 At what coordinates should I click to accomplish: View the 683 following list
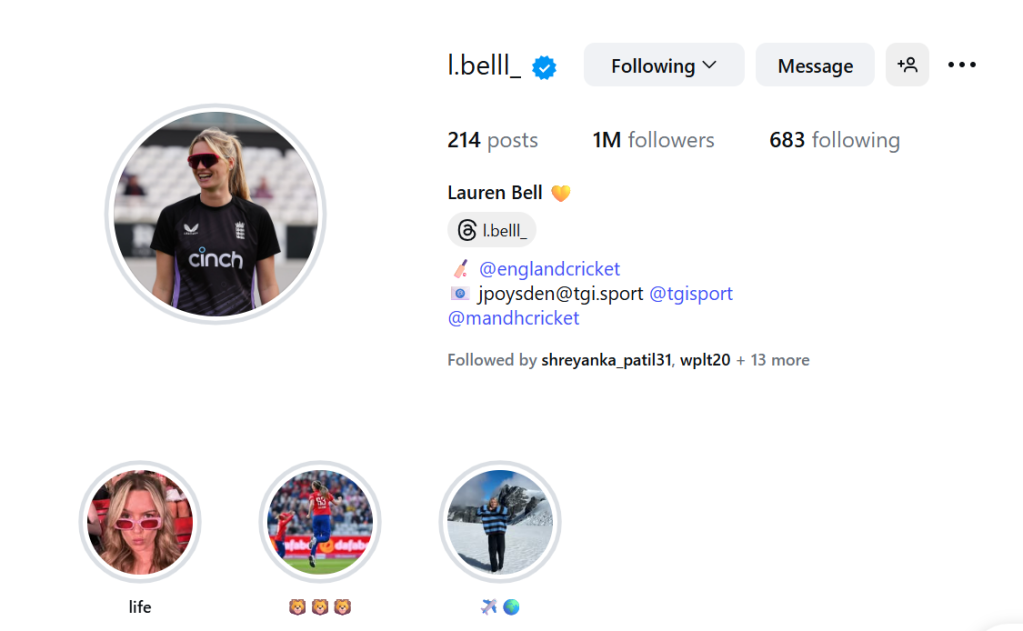tap(834, 140)
